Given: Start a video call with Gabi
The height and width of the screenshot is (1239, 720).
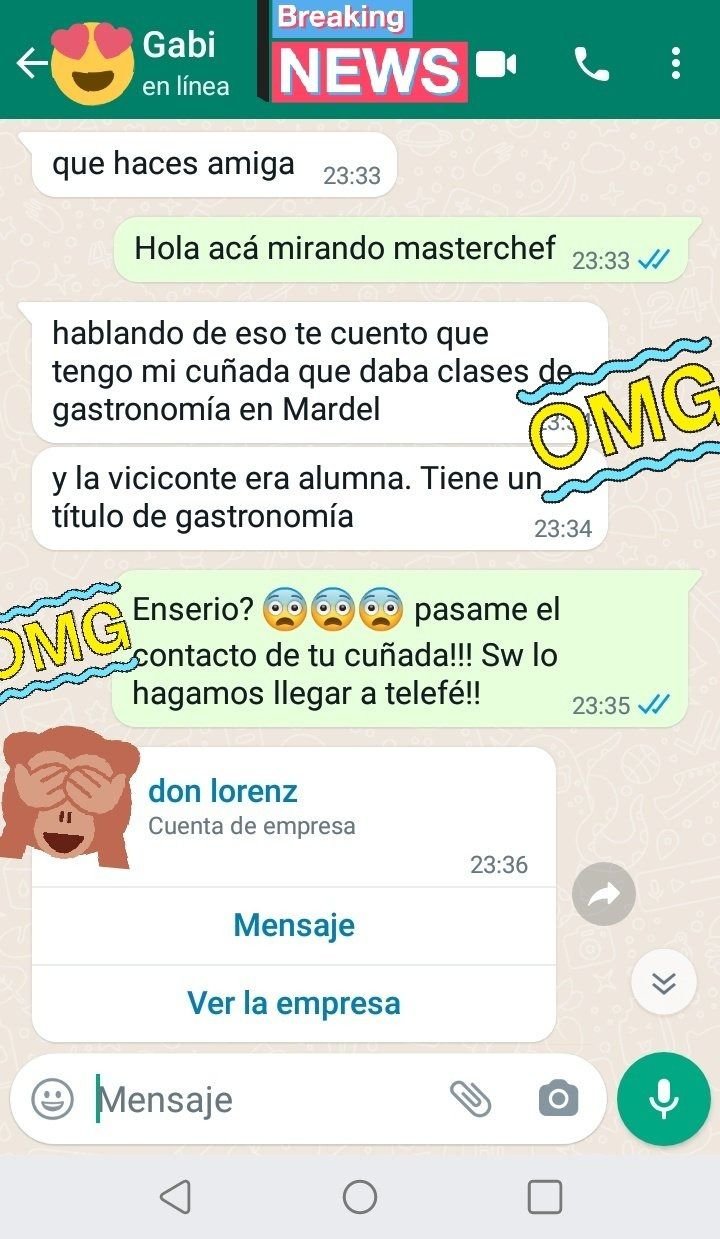Looking at the screenshot, I should click(x=496, y=65).
